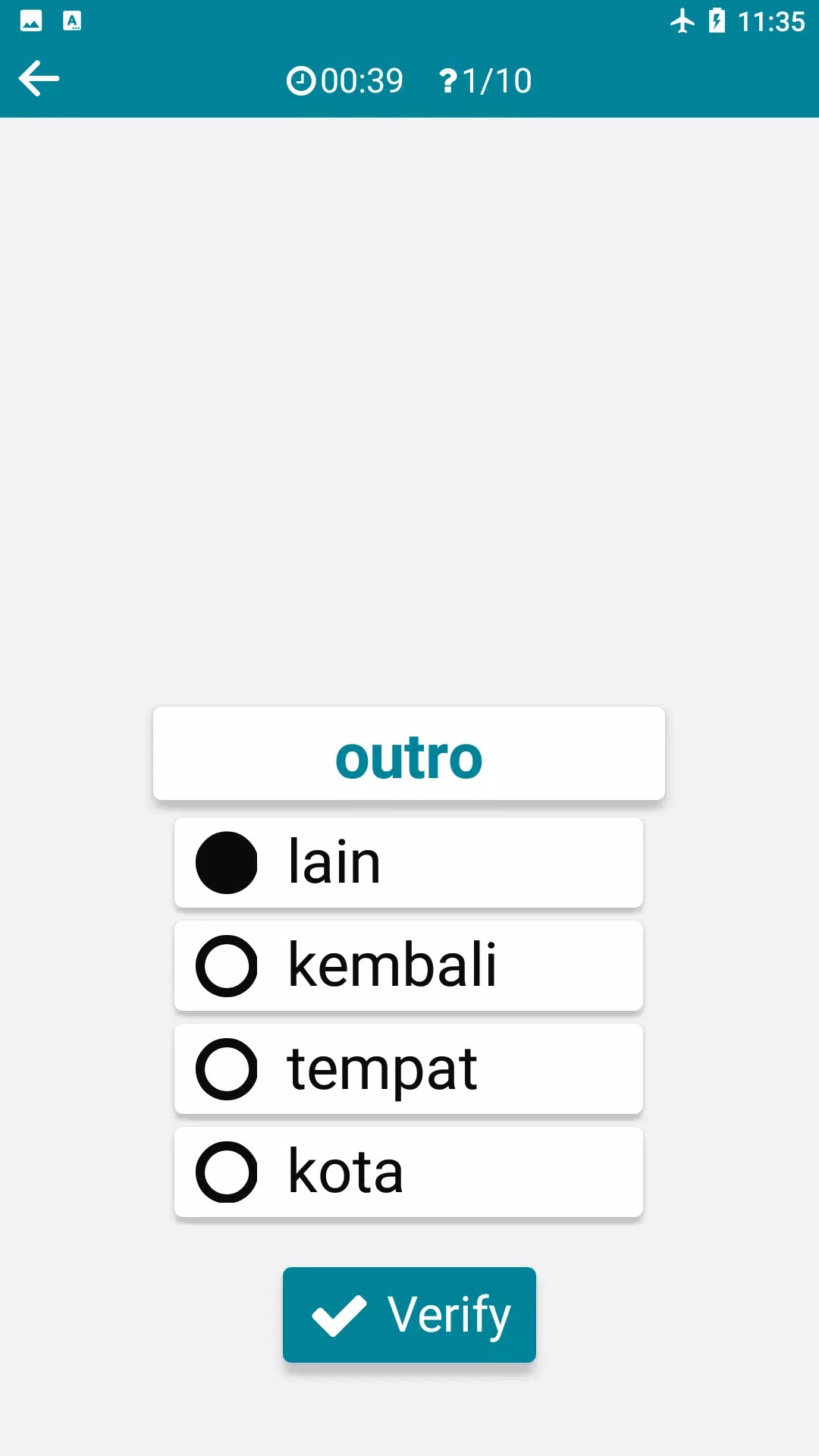
Task: Go back using the arrow icon
Action: point(39,79)
